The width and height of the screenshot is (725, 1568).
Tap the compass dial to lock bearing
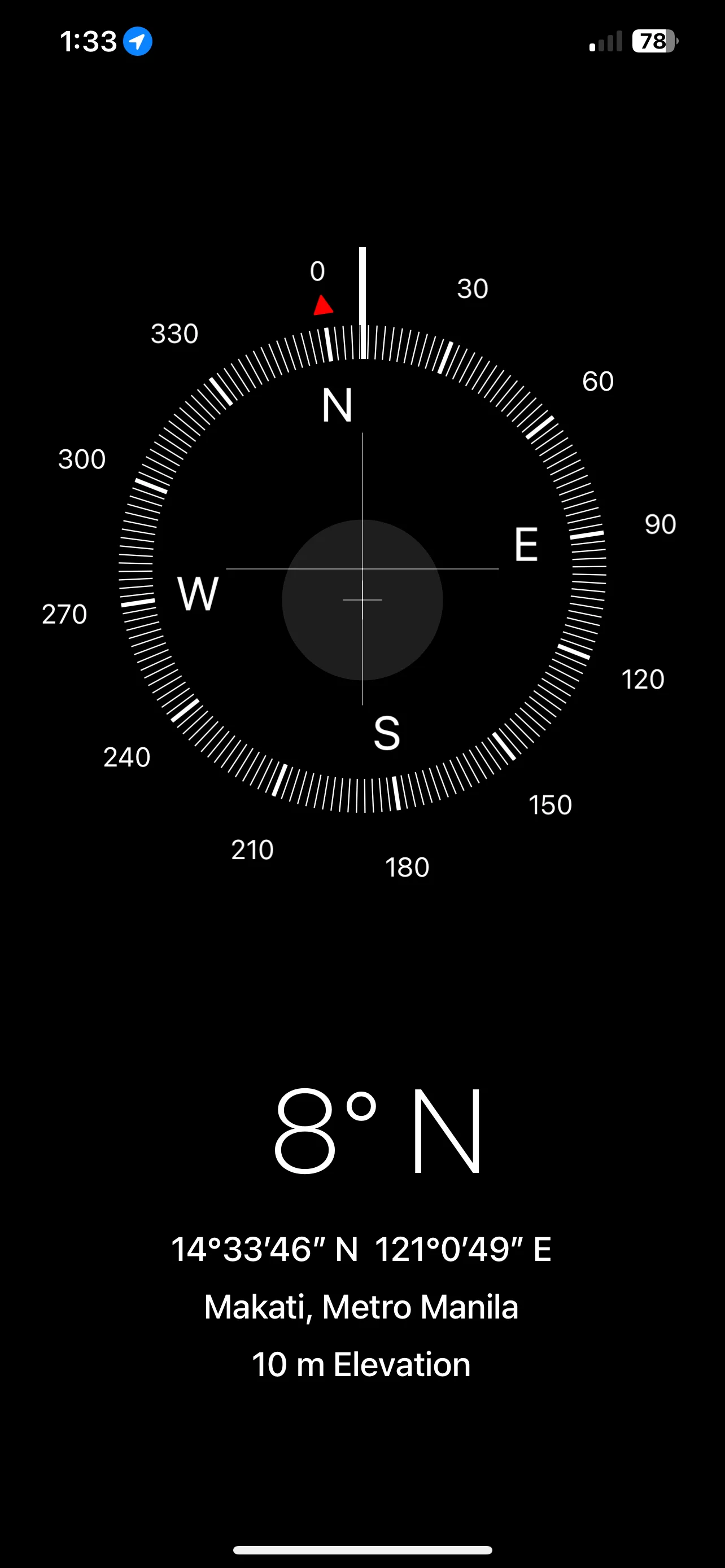pyautogui.click(x=362, y=569)
